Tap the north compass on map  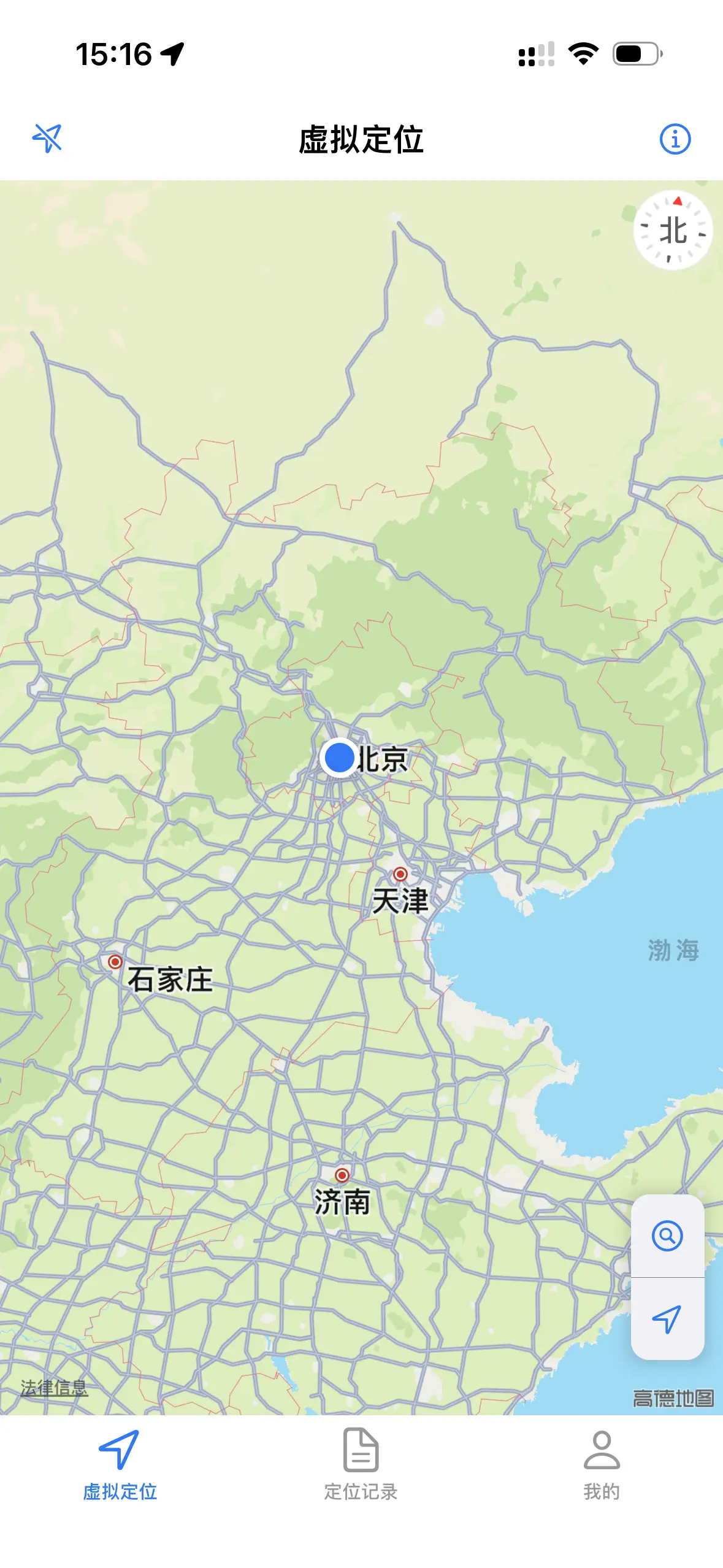coord(673,231)
